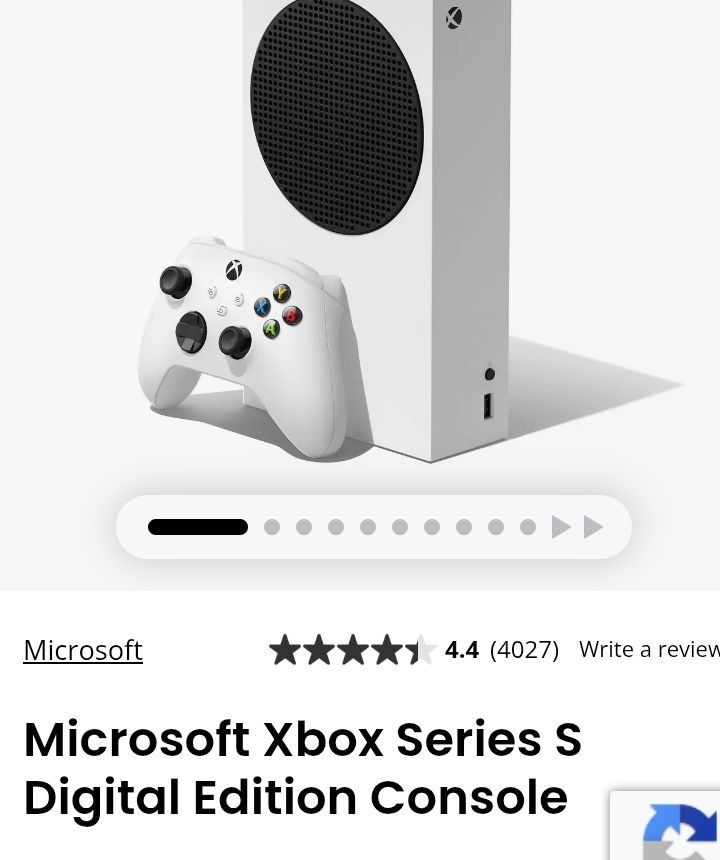Open the 4.4 star rating reviews
This screenshot has height=860, width=720.
pyautogui.click(x=413, y=650)
